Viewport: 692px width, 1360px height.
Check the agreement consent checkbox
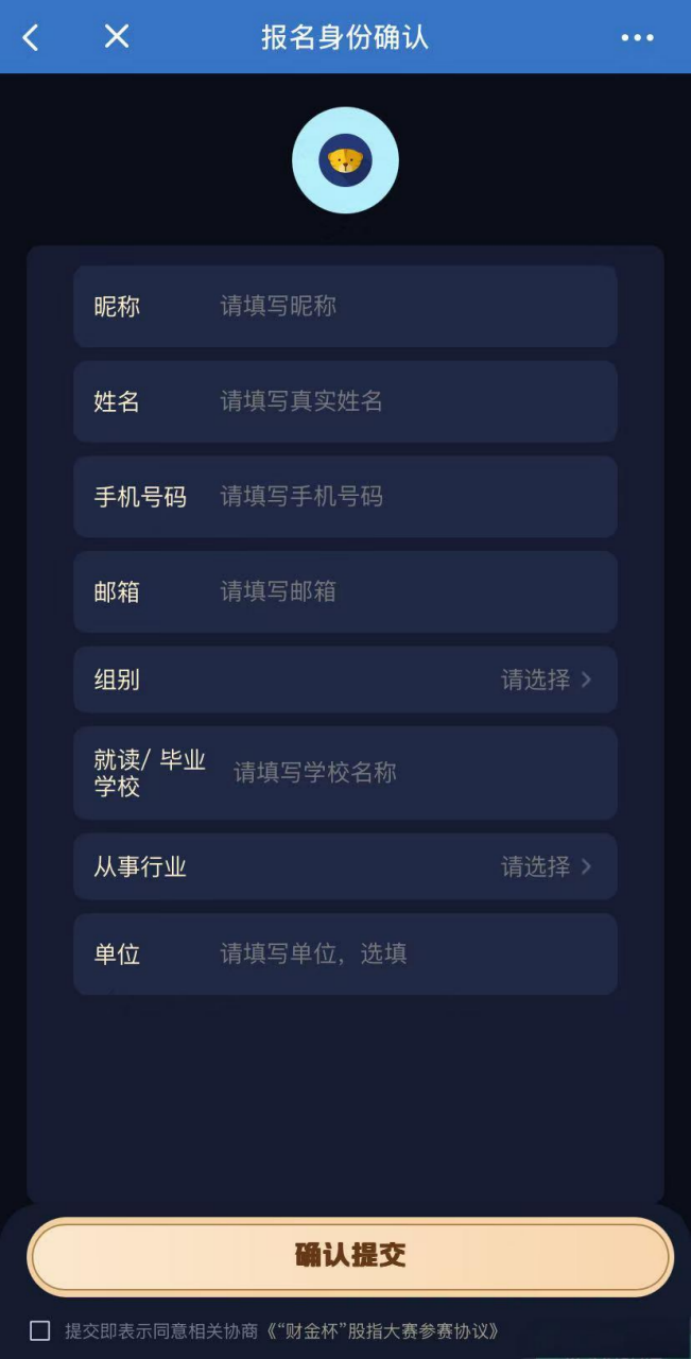click(40, 1331)
